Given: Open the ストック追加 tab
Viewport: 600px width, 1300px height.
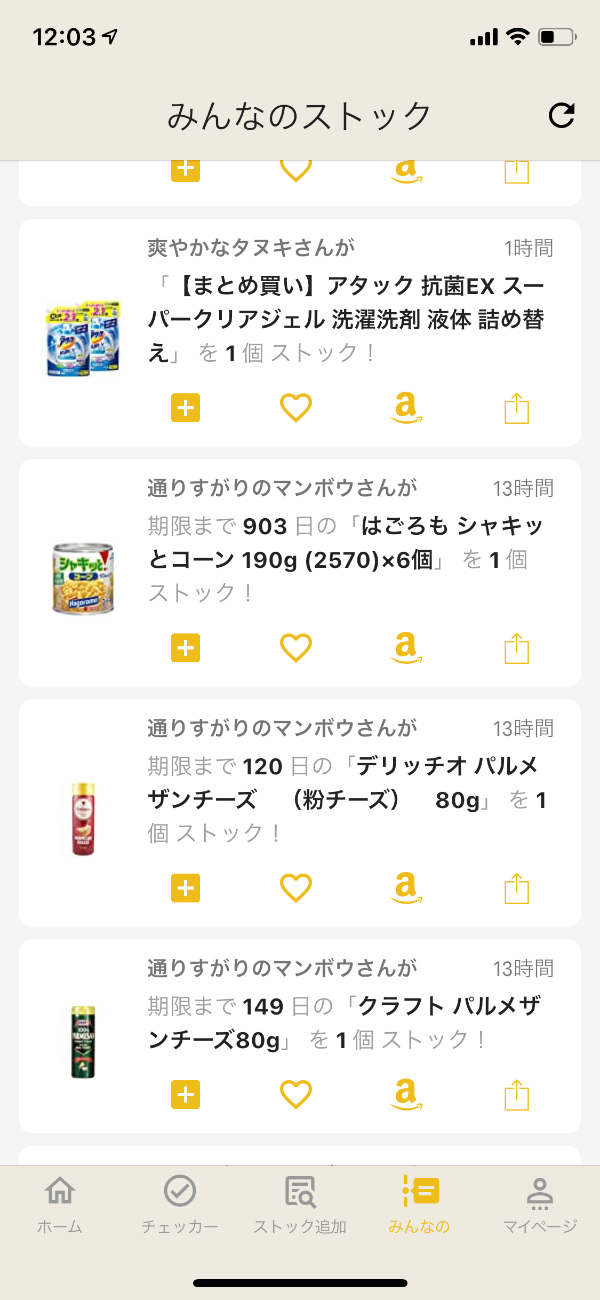Looking at the screenshot, I should pos(300,1204).
